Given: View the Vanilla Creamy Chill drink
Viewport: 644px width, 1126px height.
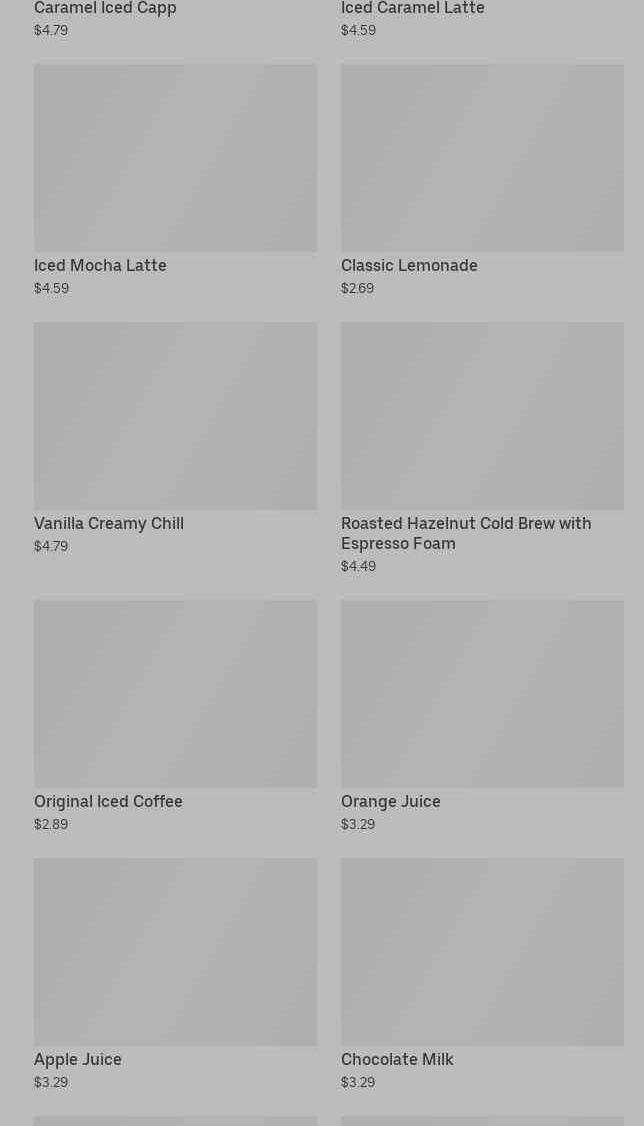Looking at the screenshot, I should [175, 416].
